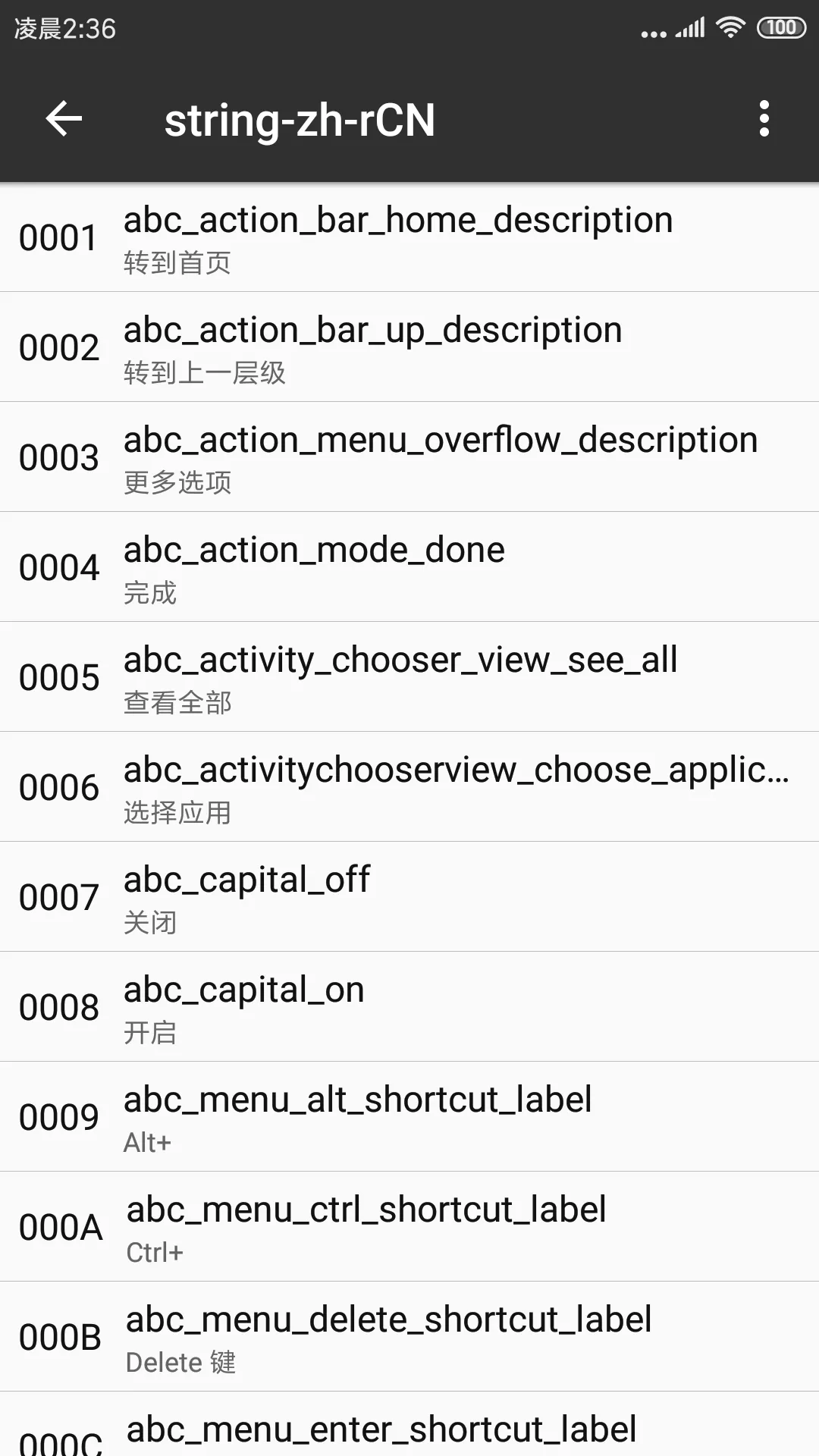Select the abc_capital_off string
819x1456 pixels.
(x=409, y=898)
